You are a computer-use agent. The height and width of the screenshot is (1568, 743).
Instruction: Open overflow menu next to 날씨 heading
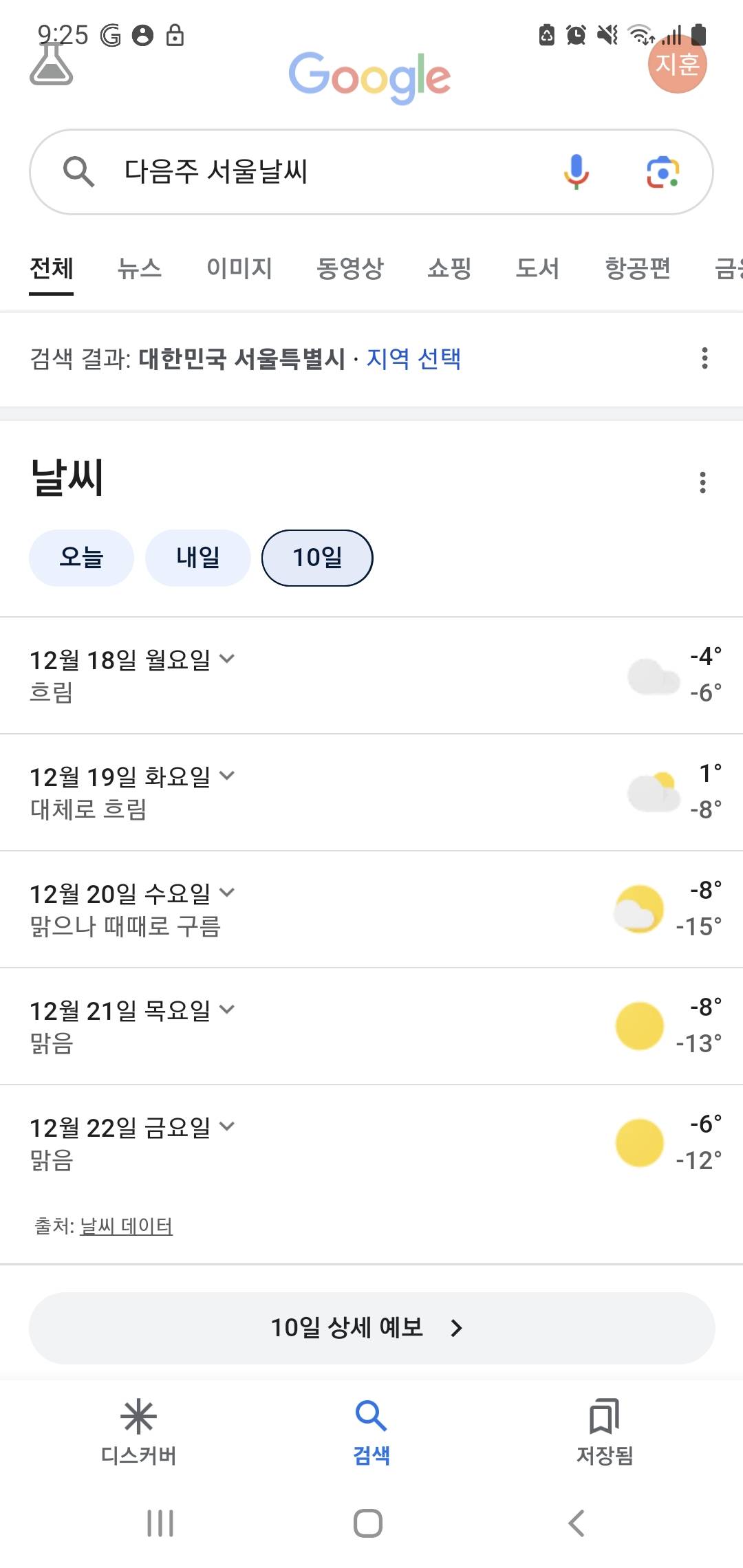coord(702,483)
